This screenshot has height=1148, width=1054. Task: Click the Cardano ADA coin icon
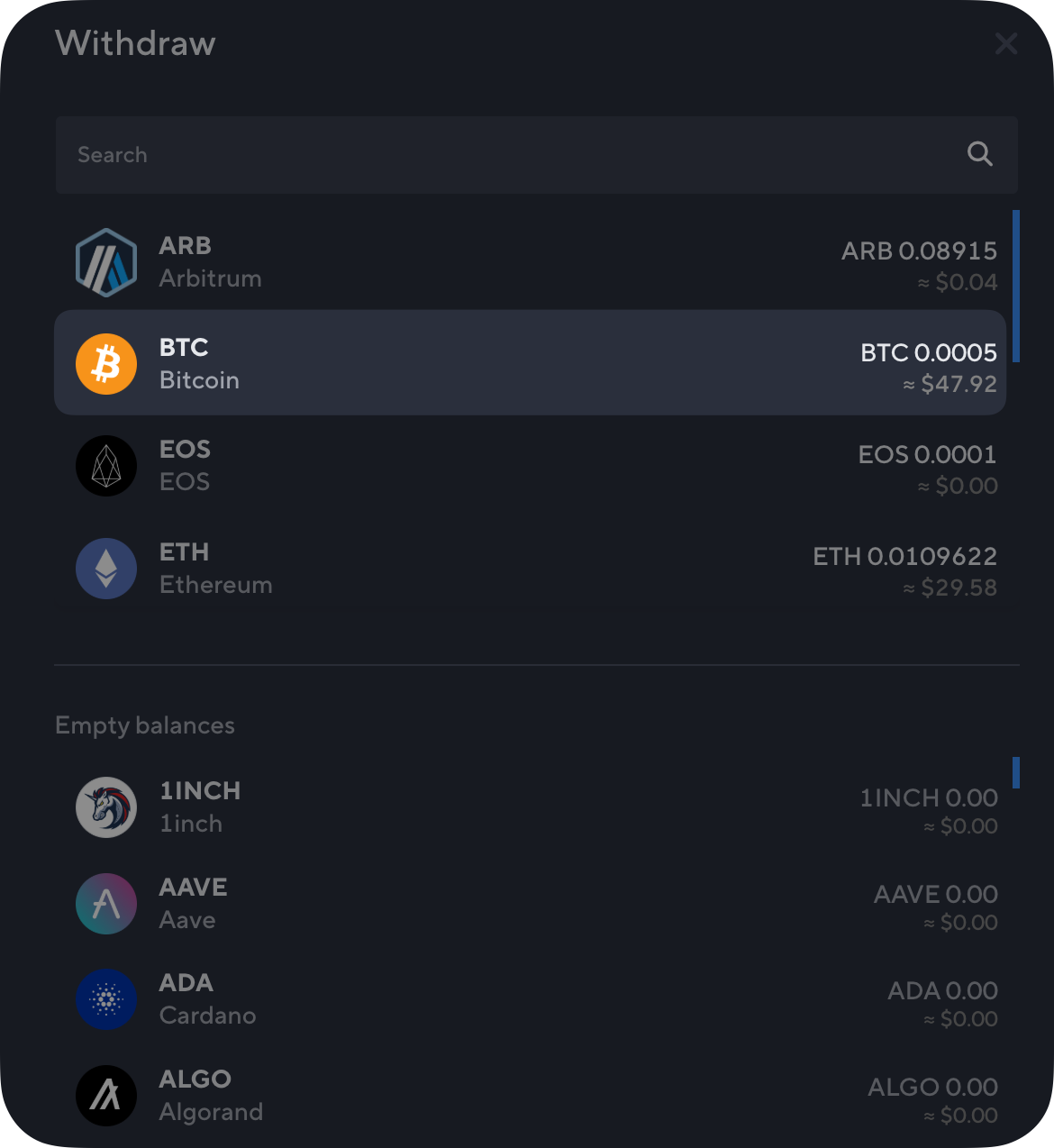[x=106, y=999]
